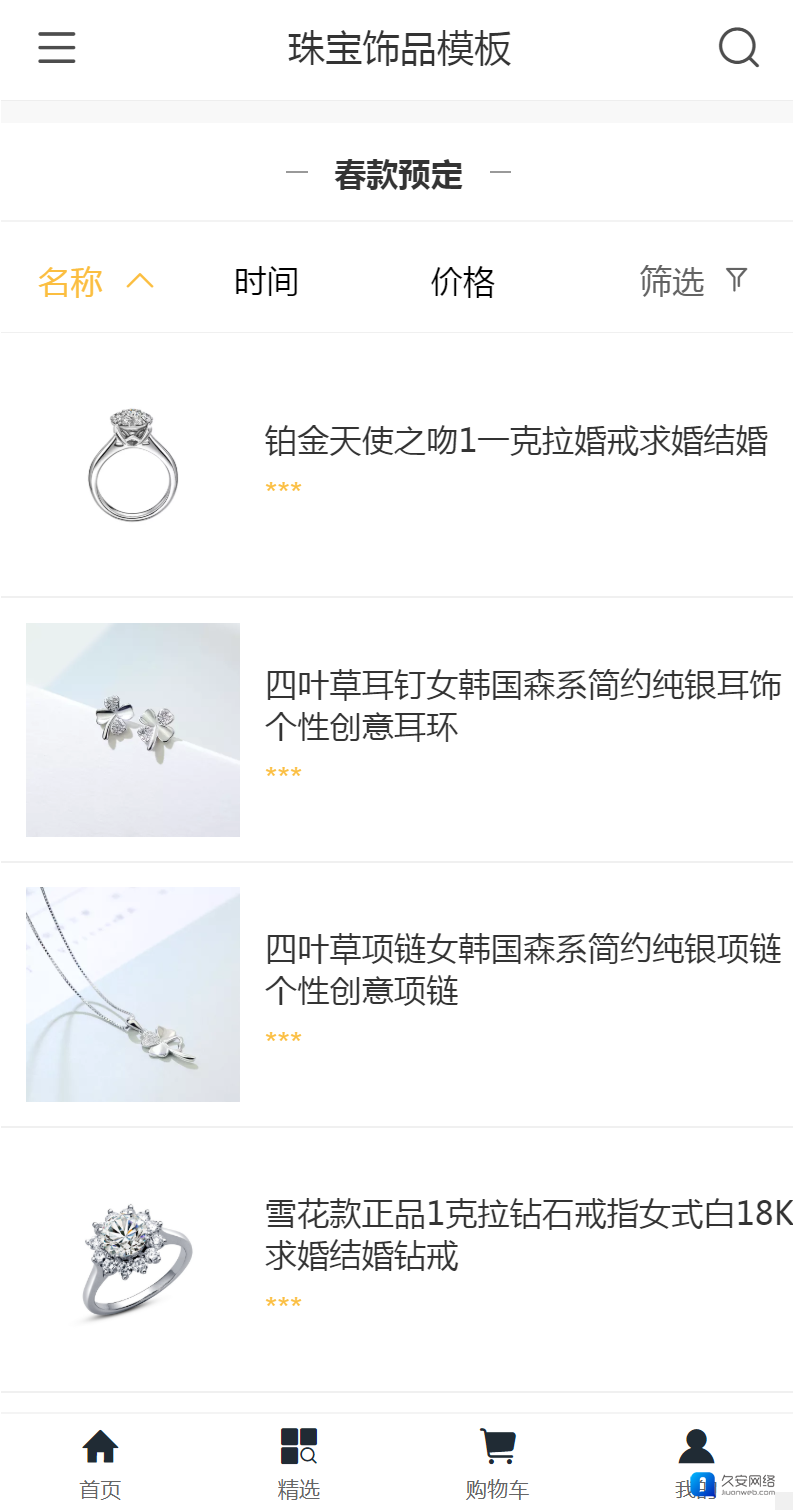
Task: Open 四叶草耳钉 earrings product
Action: click(522, 706)
